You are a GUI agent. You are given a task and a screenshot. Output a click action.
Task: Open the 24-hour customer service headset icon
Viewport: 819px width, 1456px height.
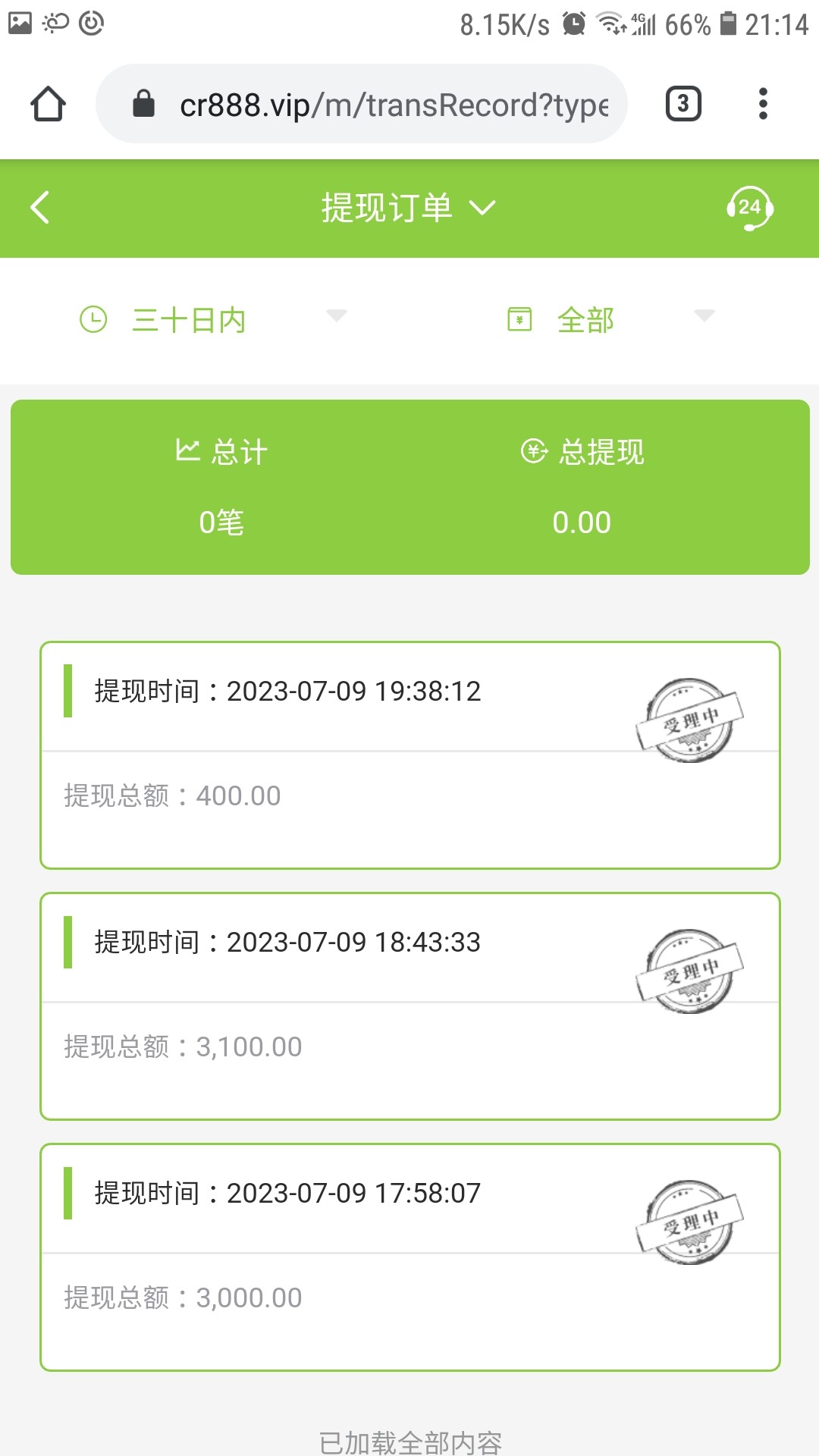tap(751, 209)
